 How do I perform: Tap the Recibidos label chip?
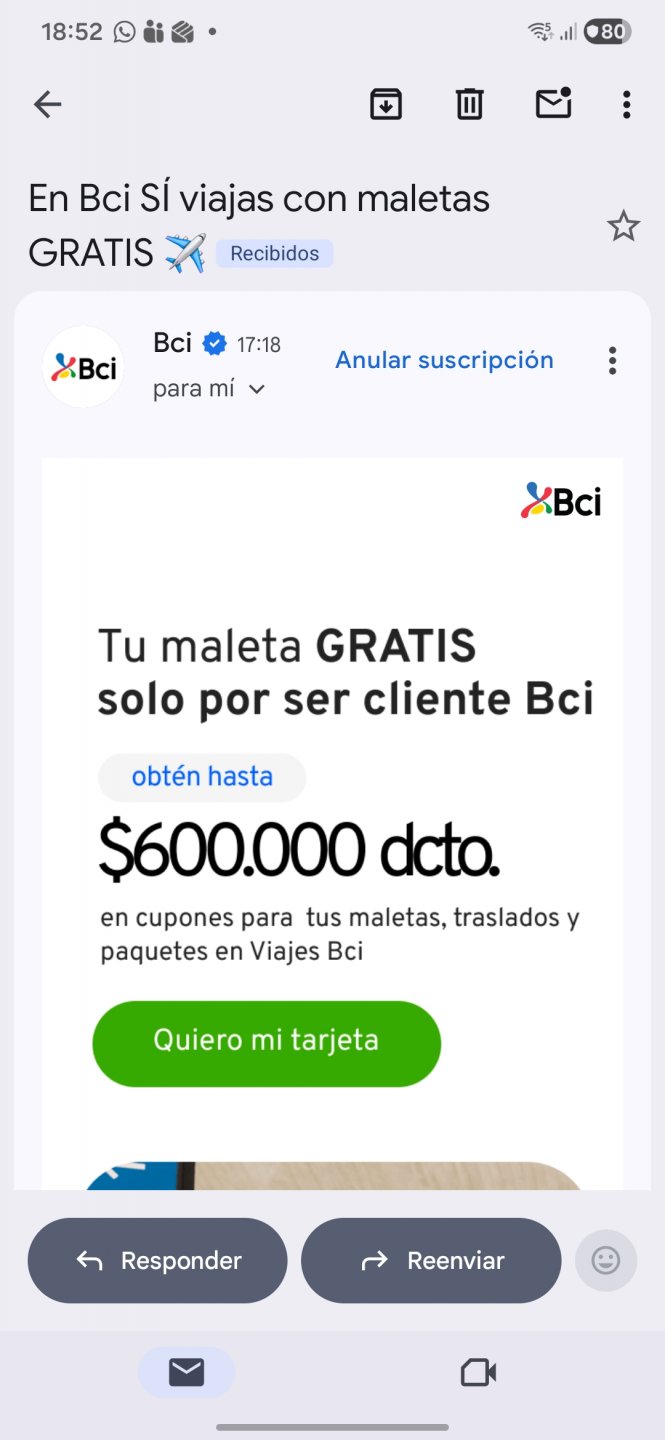(x=275, y=254)
